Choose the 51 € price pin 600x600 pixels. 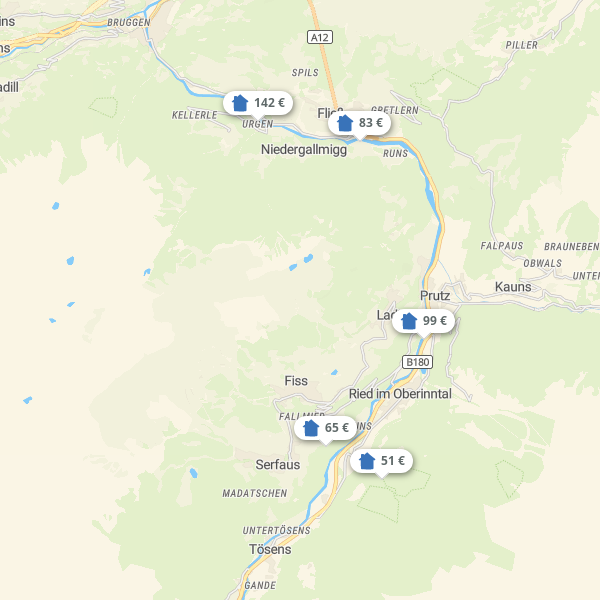[382, 461]
